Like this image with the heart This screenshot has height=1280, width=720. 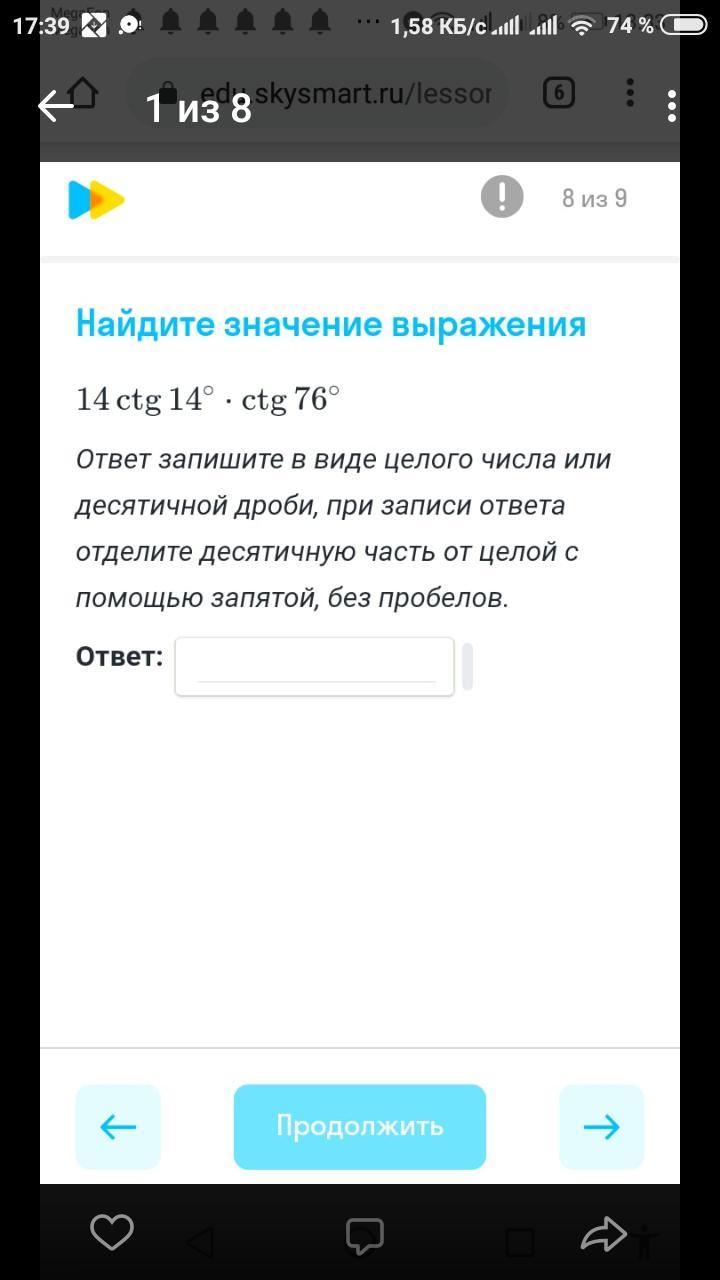(111, 1233)
